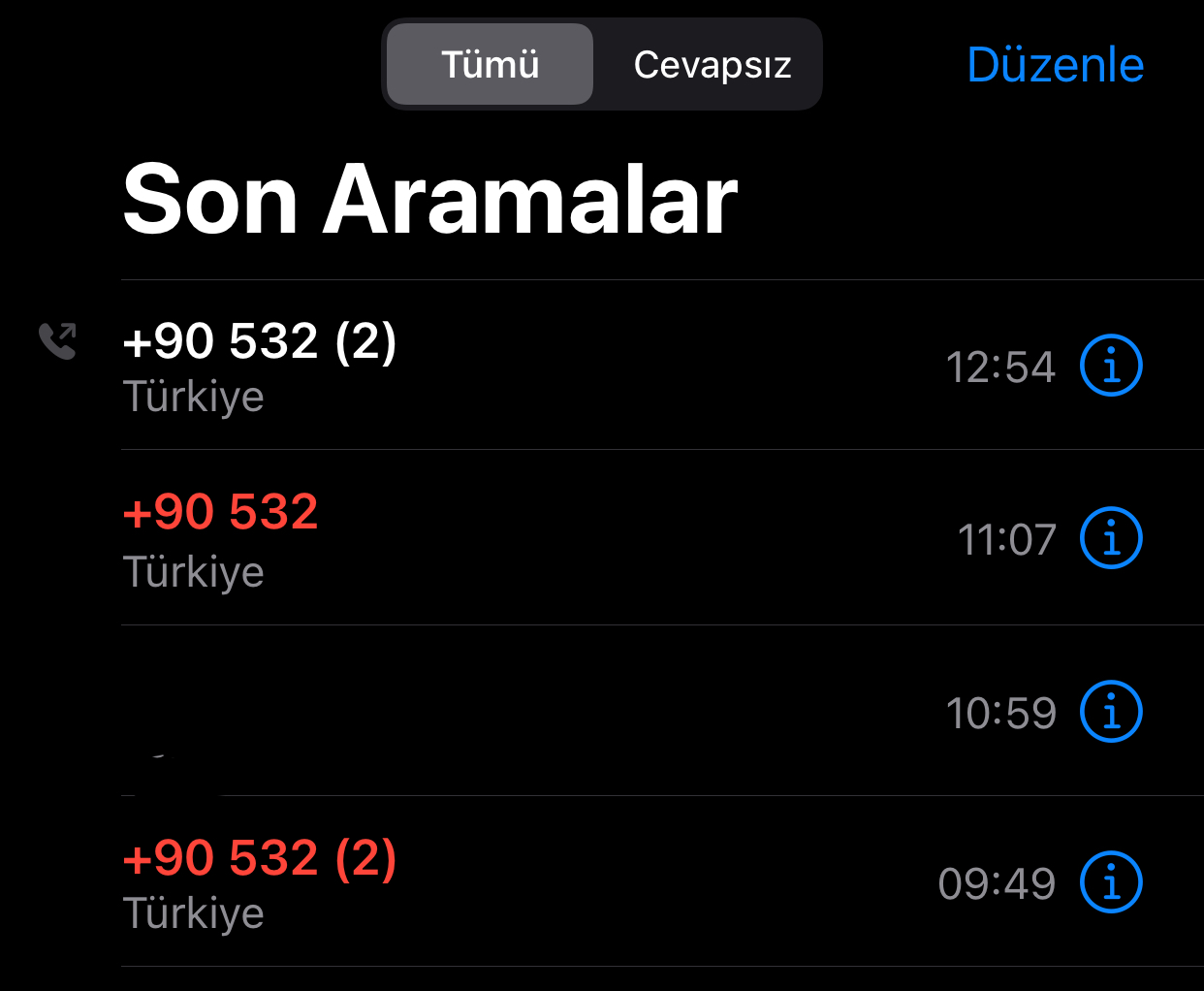
Task: Redial the missed call from 11:07
Action: [388, 538]
